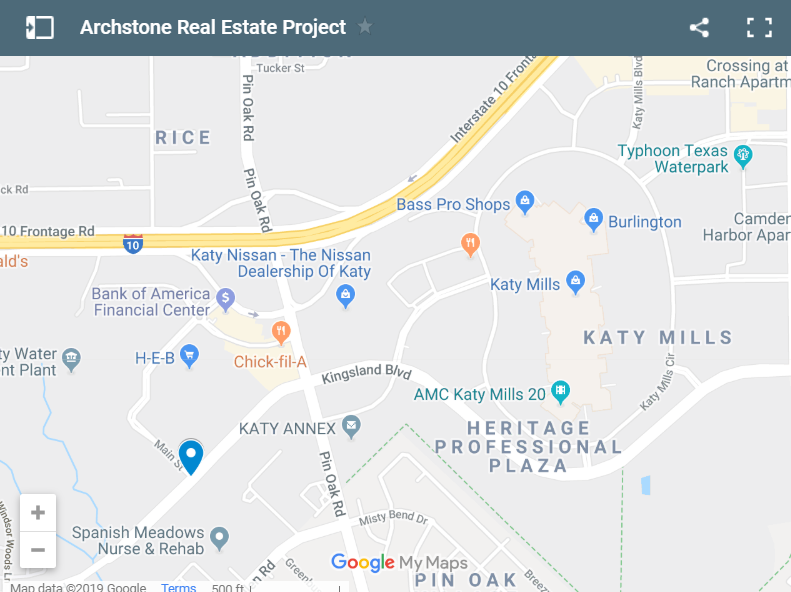Select Spanish Meadows Nurse & Rehab marker
This screenshot has height=592, width=791.
(x=220, y=539)
